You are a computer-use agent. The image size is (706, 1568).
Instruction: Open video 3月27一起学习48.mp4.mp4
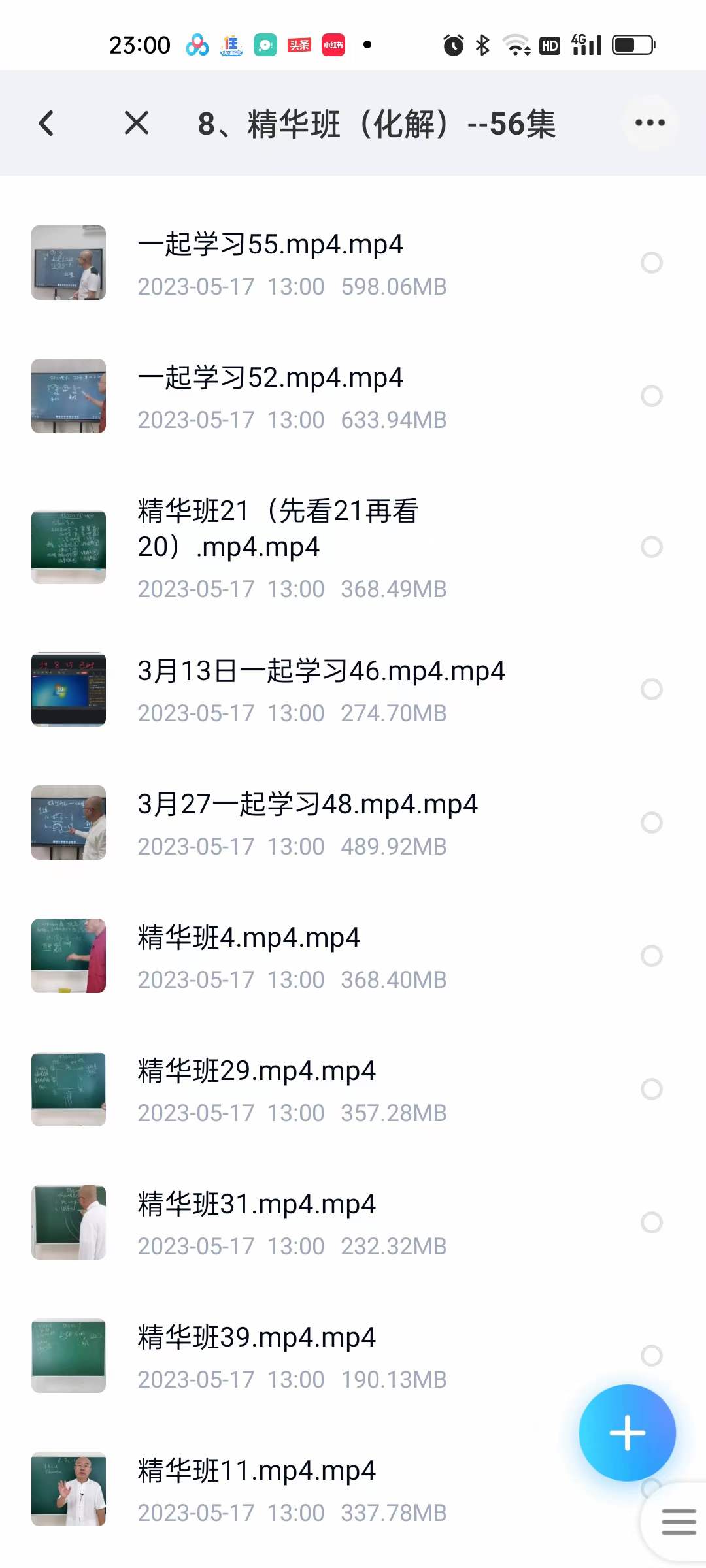[x=307, y=804]
